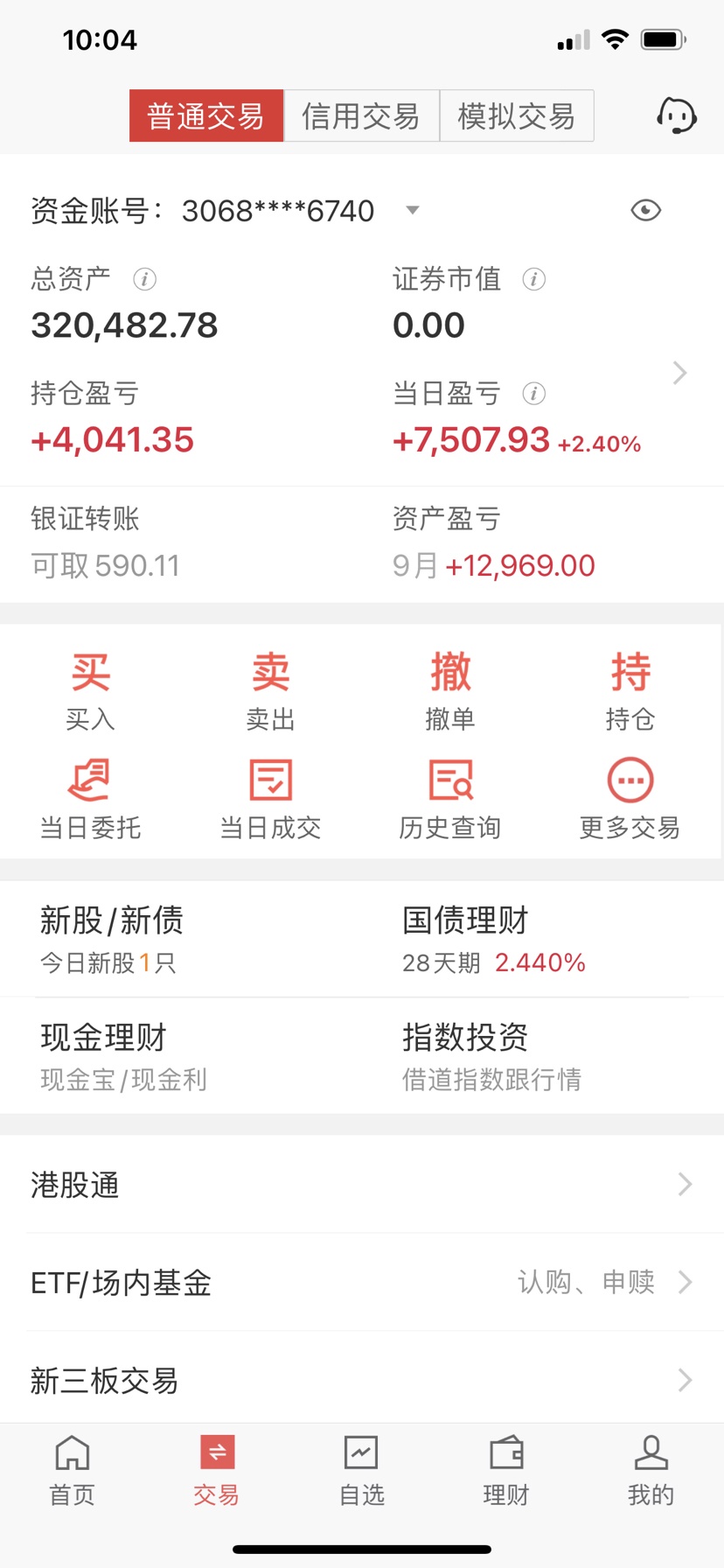View 持仓 positions
The image size is (724, 1568).
click(630, 691)
